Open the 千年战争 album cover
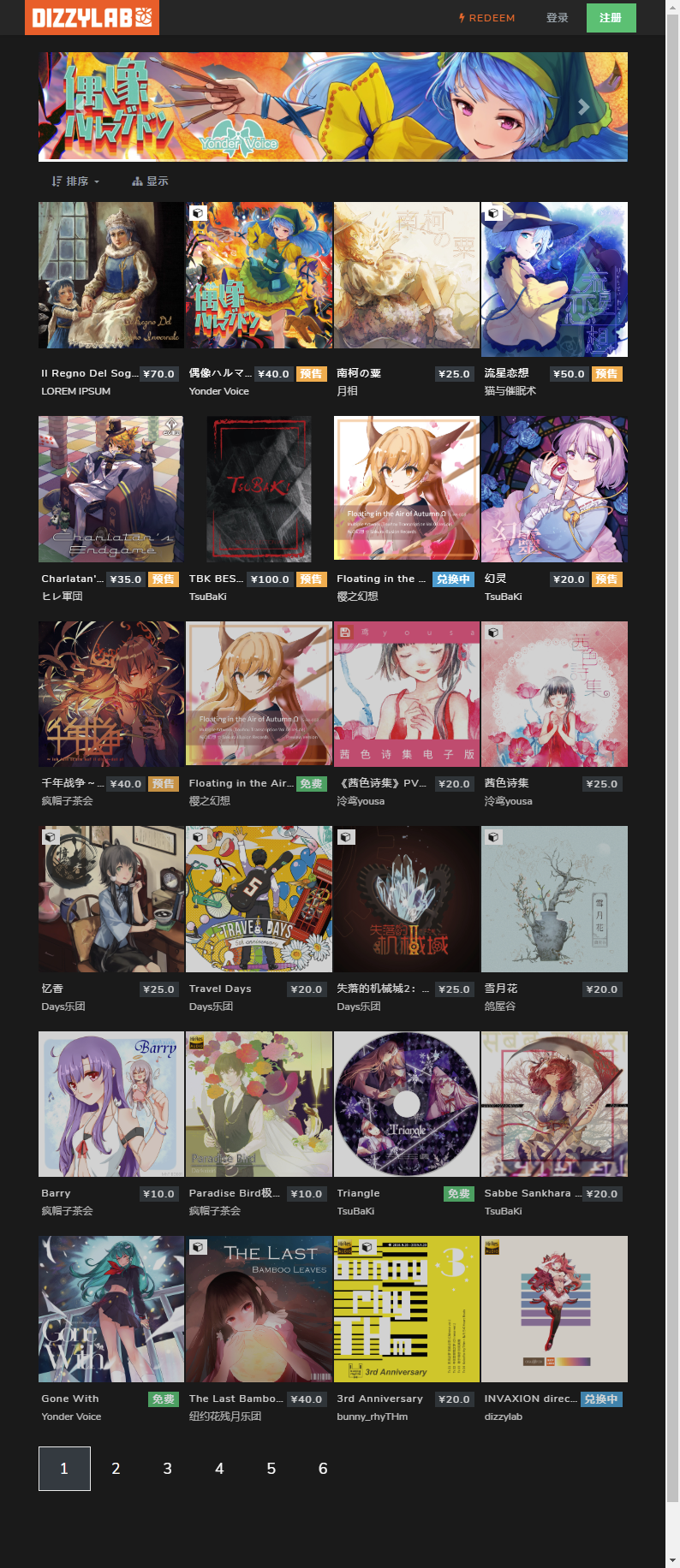Image resolution: width=680 pixels, height=1568 pixels. (x=111, y=693)
